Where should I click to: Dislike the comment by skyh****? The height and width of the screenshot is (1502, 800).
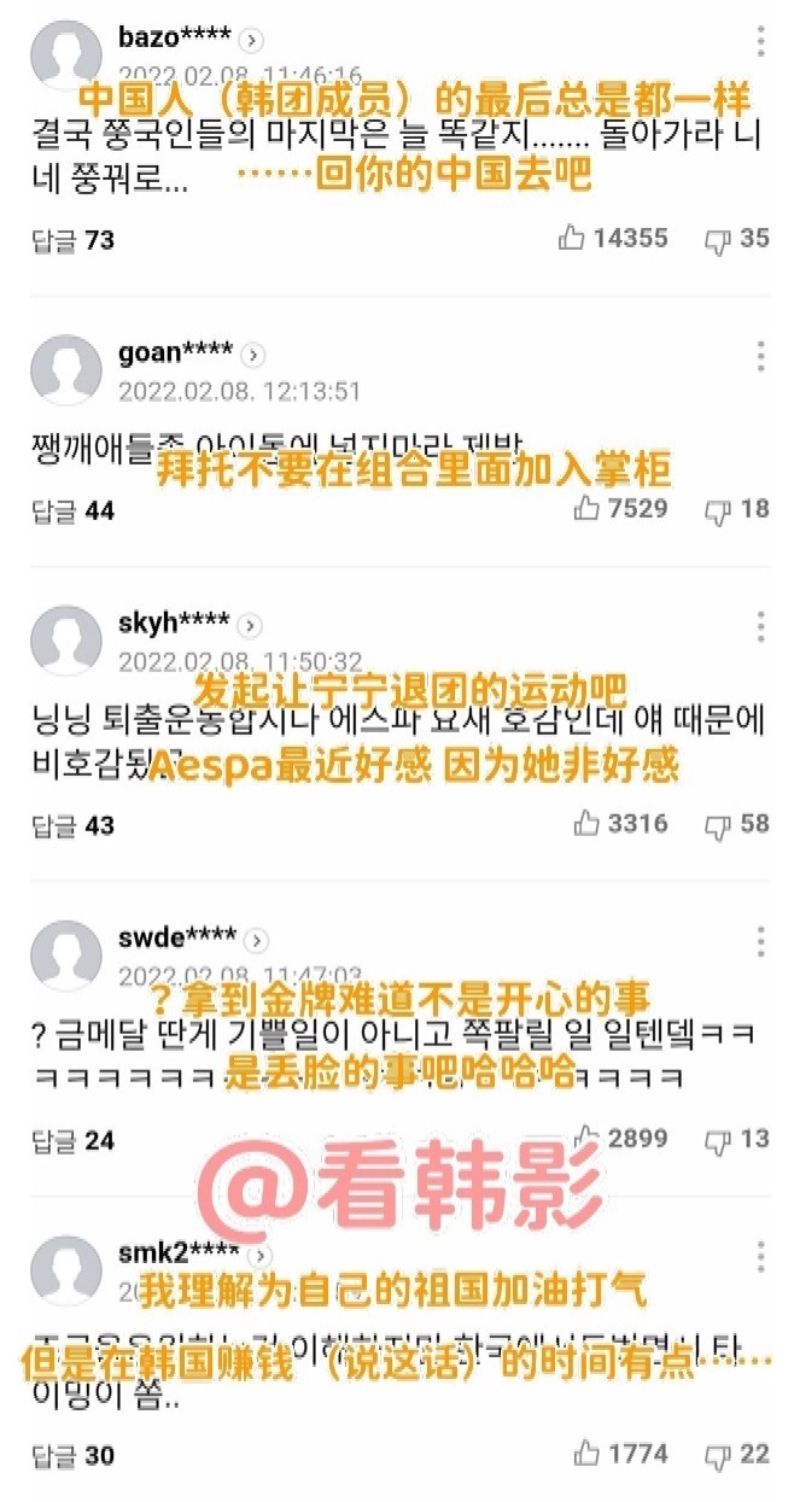(x=737, y=824)
